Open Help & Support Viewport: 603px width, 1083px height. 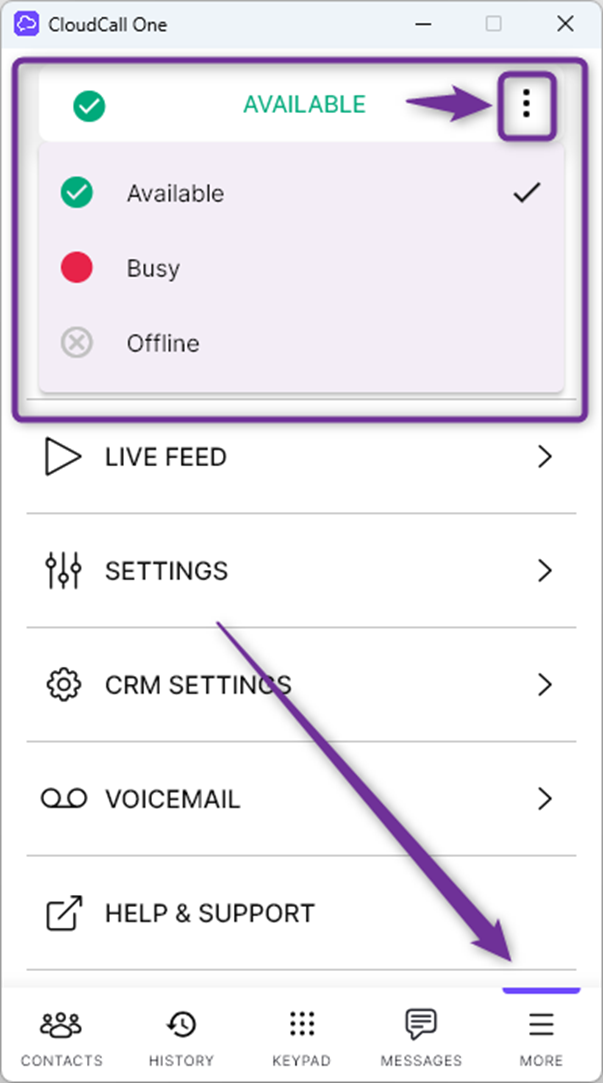[301, 913]
